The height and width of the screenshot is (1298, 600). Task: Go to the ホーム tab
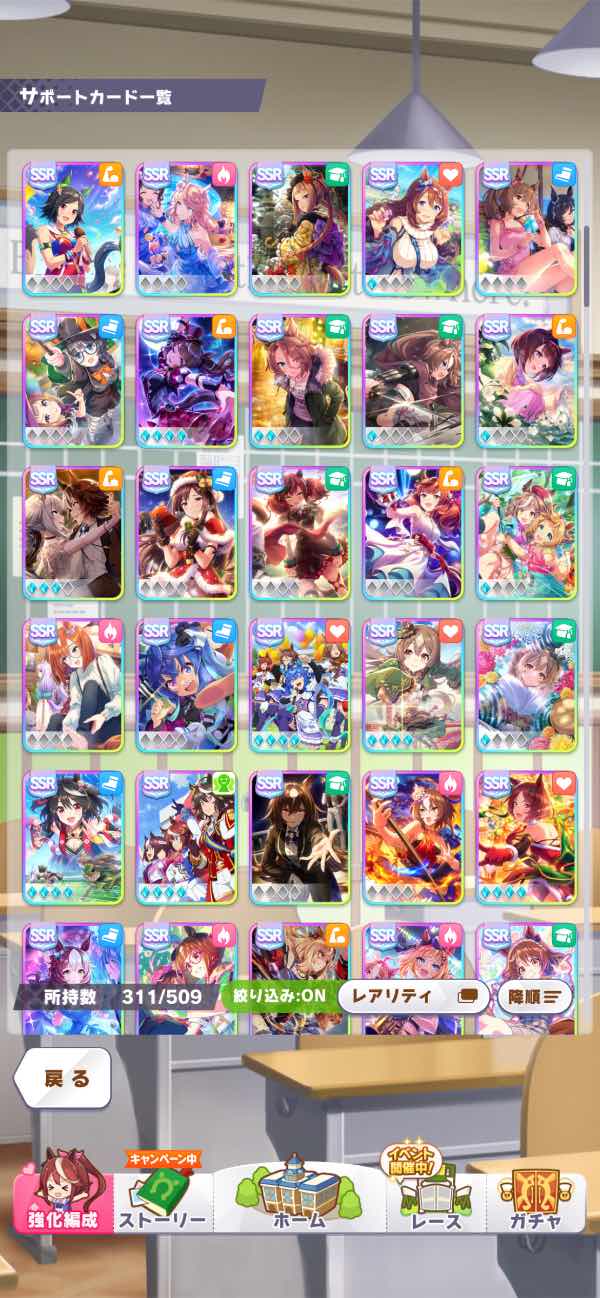[x=299, y=1198]
